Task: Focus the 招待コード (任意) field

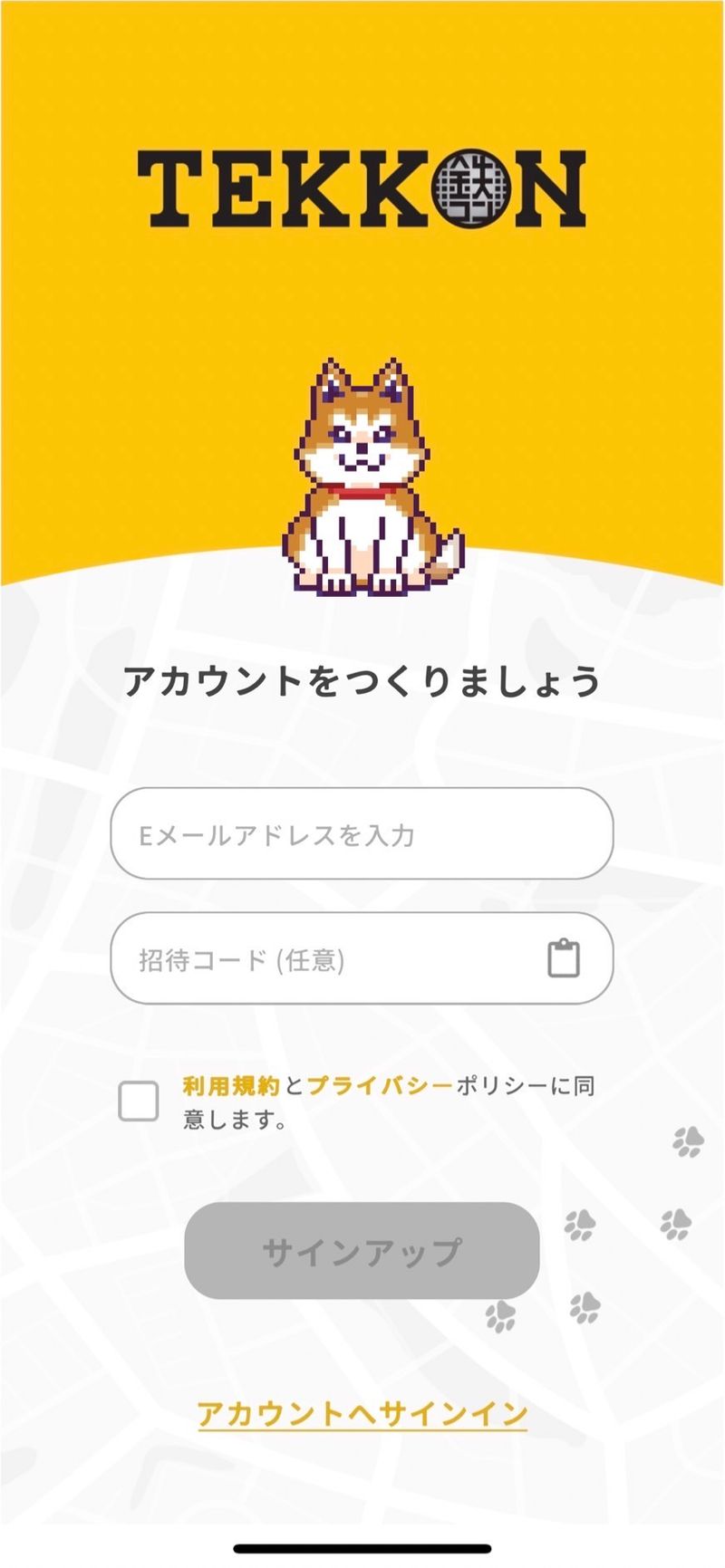Action: pyautogui.click(x=326, y=958)
